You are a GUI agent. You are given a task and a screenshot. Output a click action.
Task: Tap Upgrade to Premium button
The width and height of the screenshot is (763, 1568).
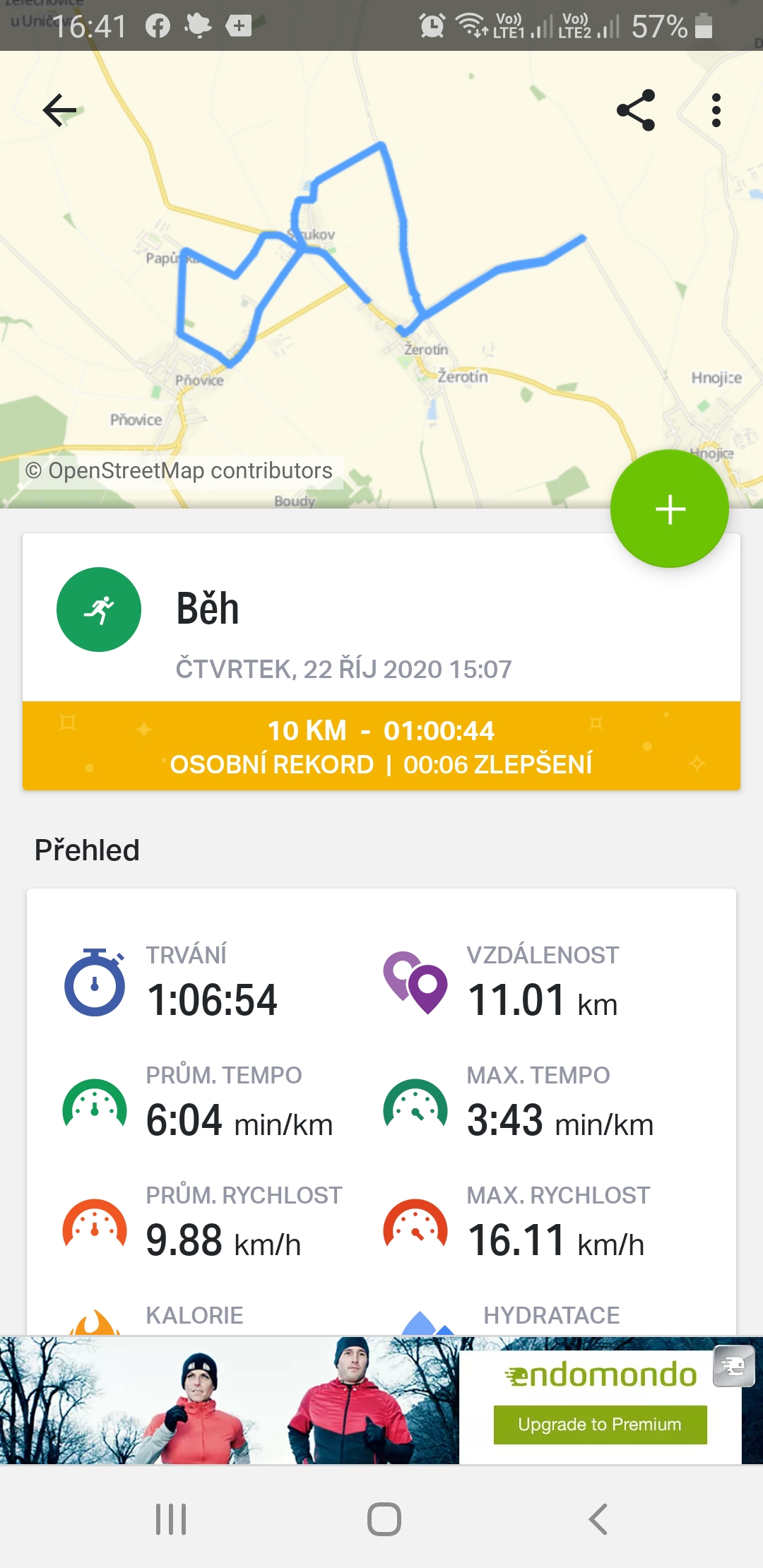tap(600, 1424)
